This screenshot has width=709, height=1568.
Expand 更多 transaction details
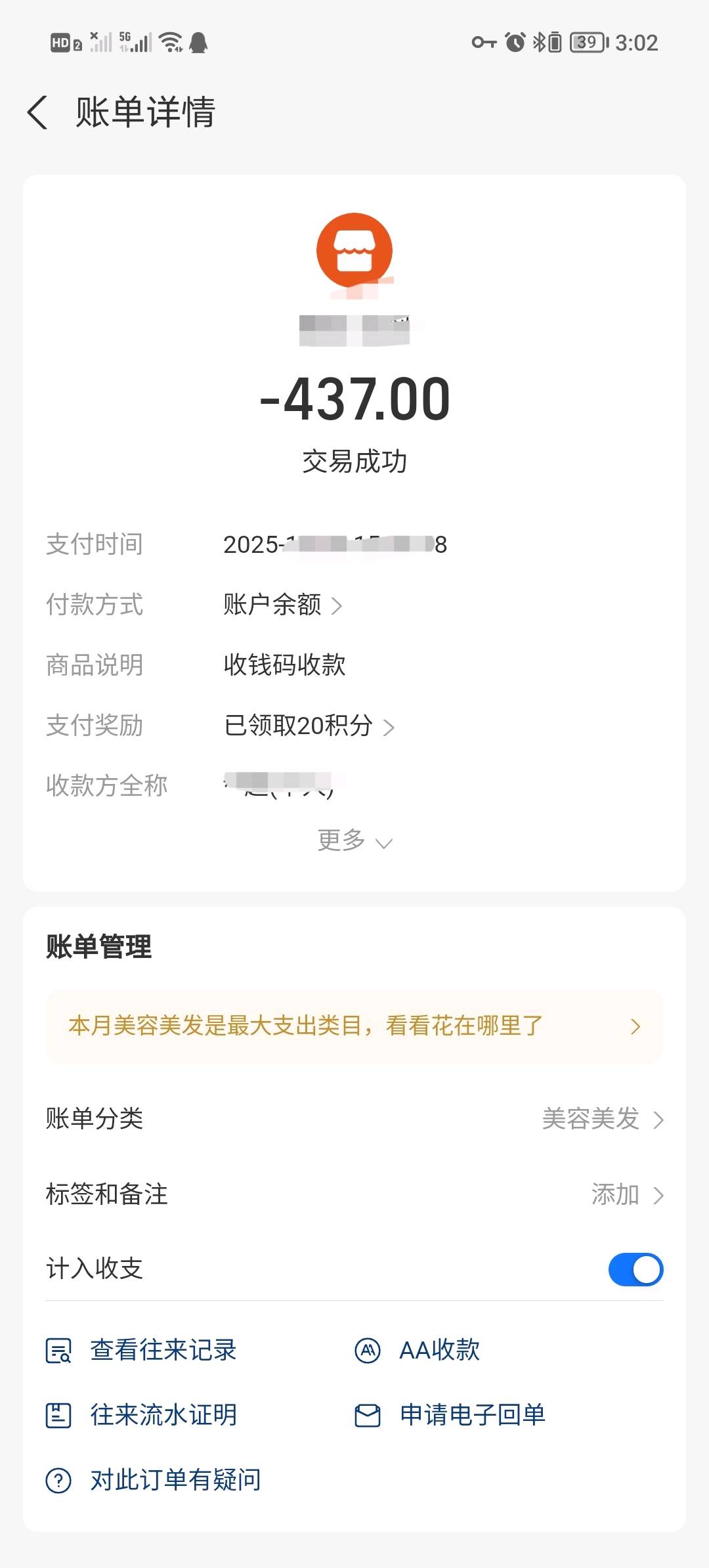[354, 840]
